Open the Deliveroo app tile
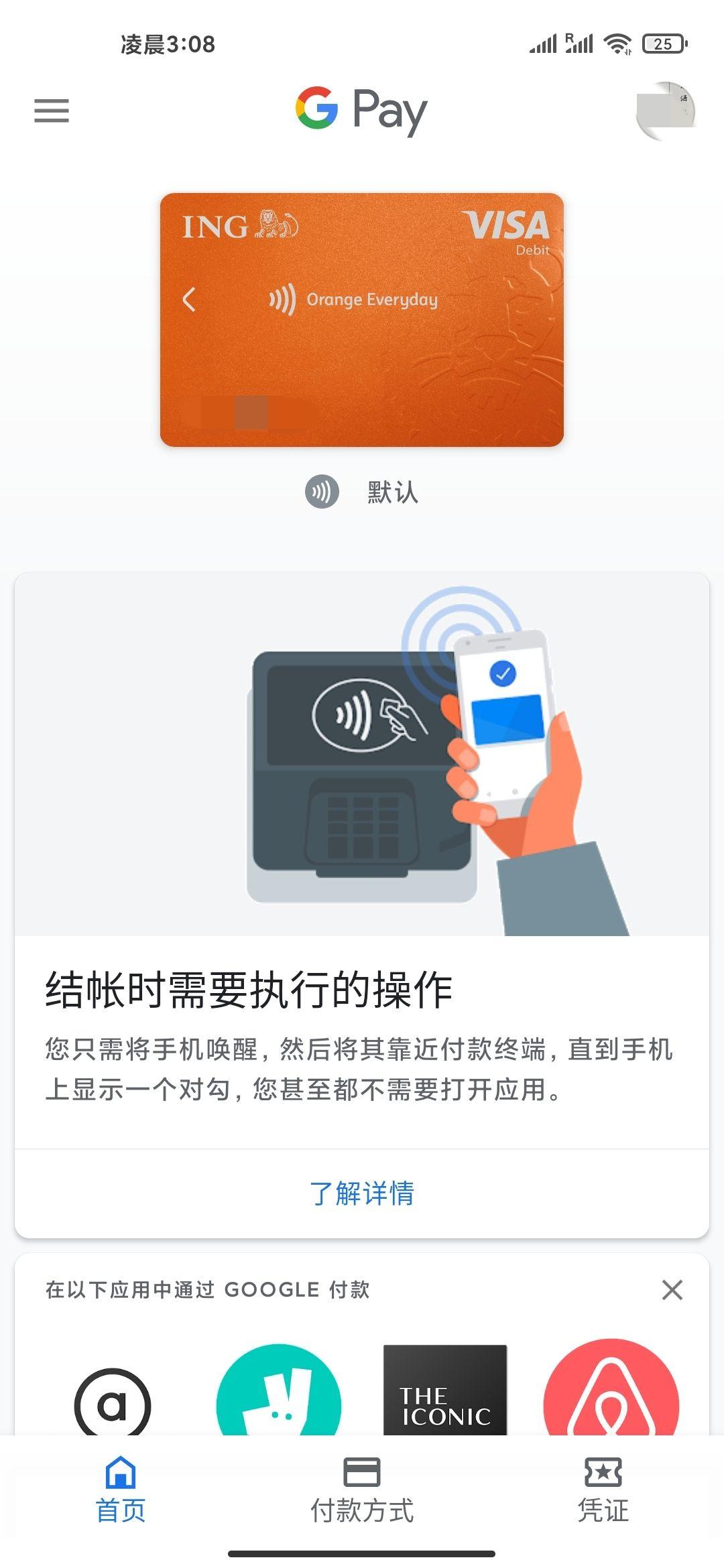724x1568 pixels. (278, 1390)
